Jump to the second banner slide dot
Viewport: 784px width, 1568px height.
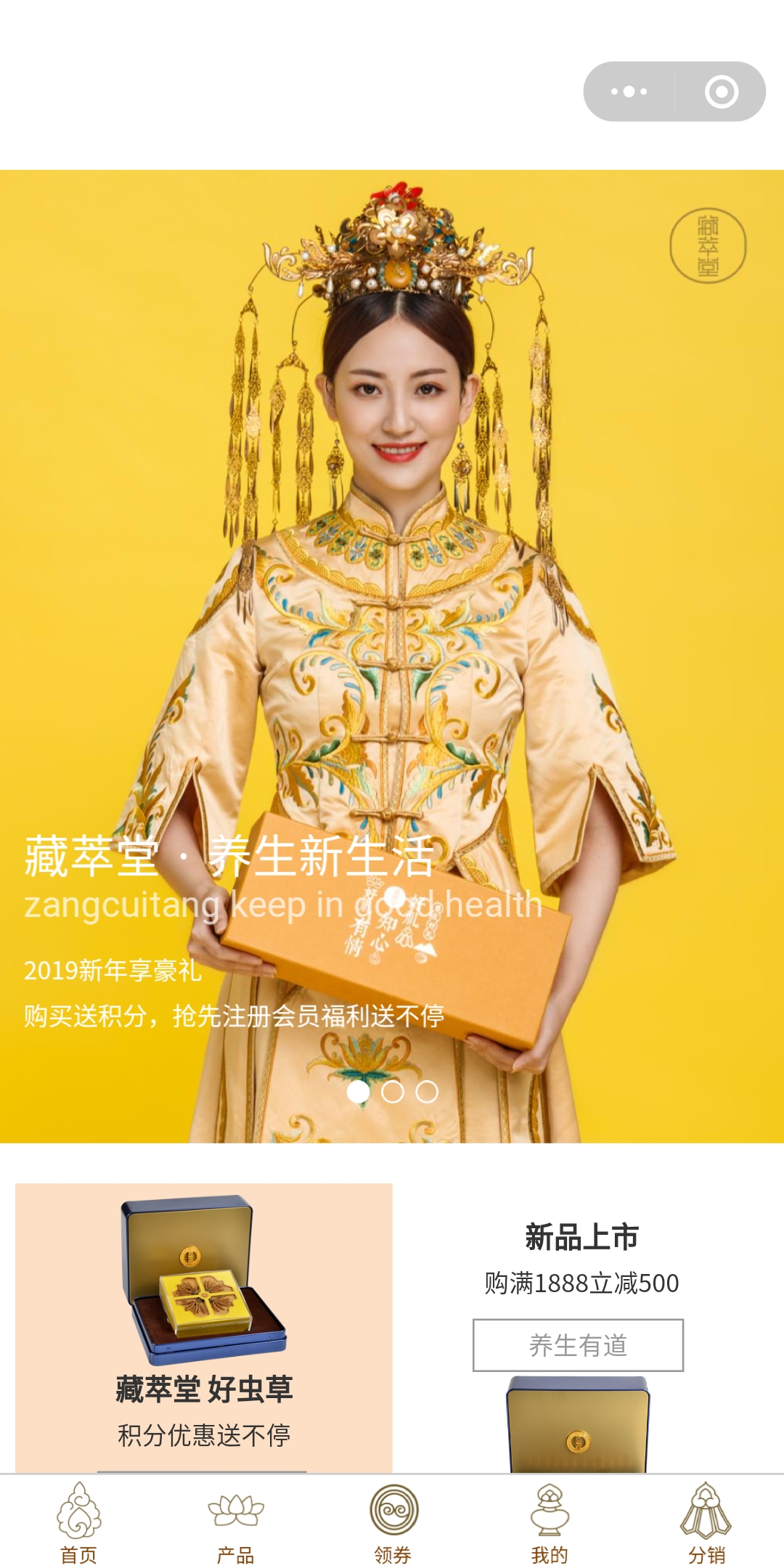(x=392, y=1092)
